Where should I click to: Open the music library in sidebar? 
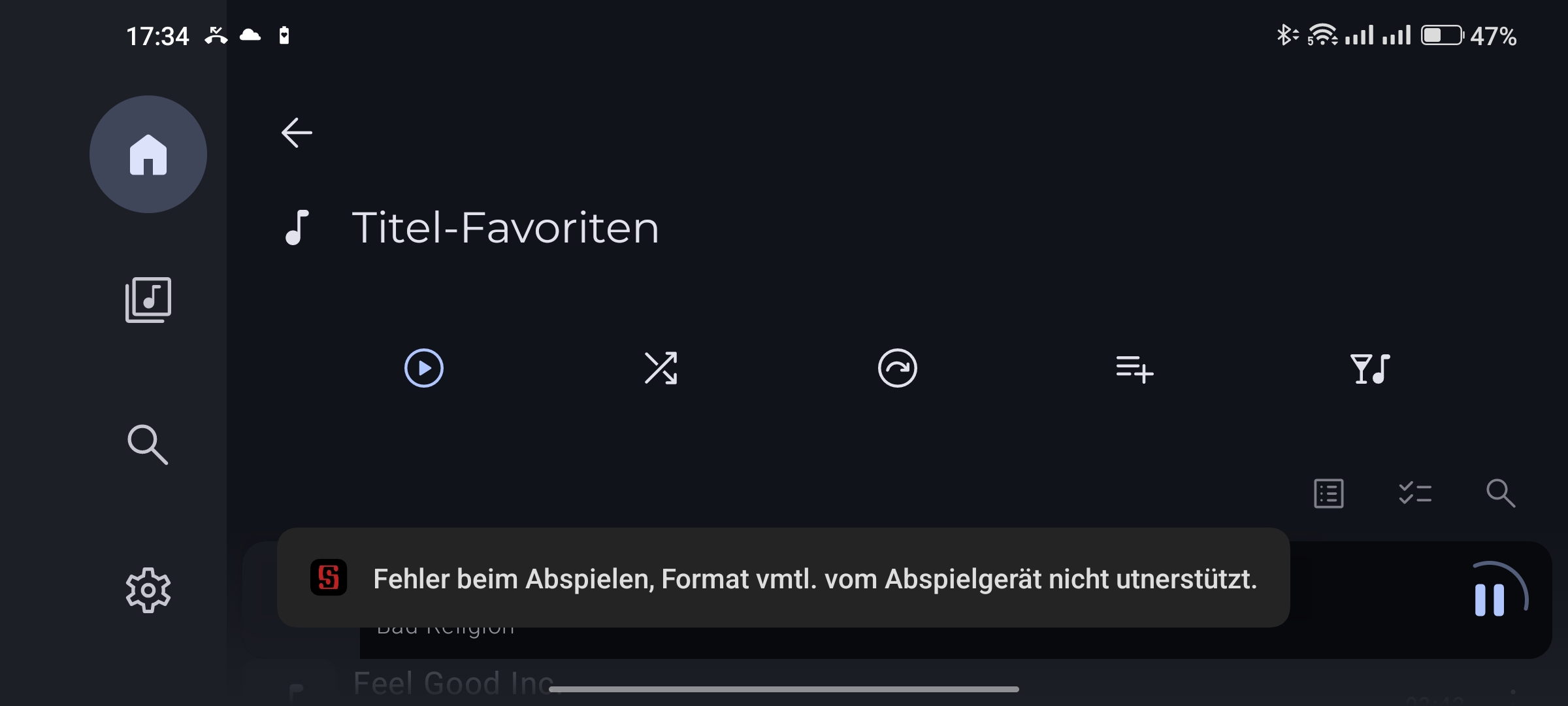pos(148,300)
